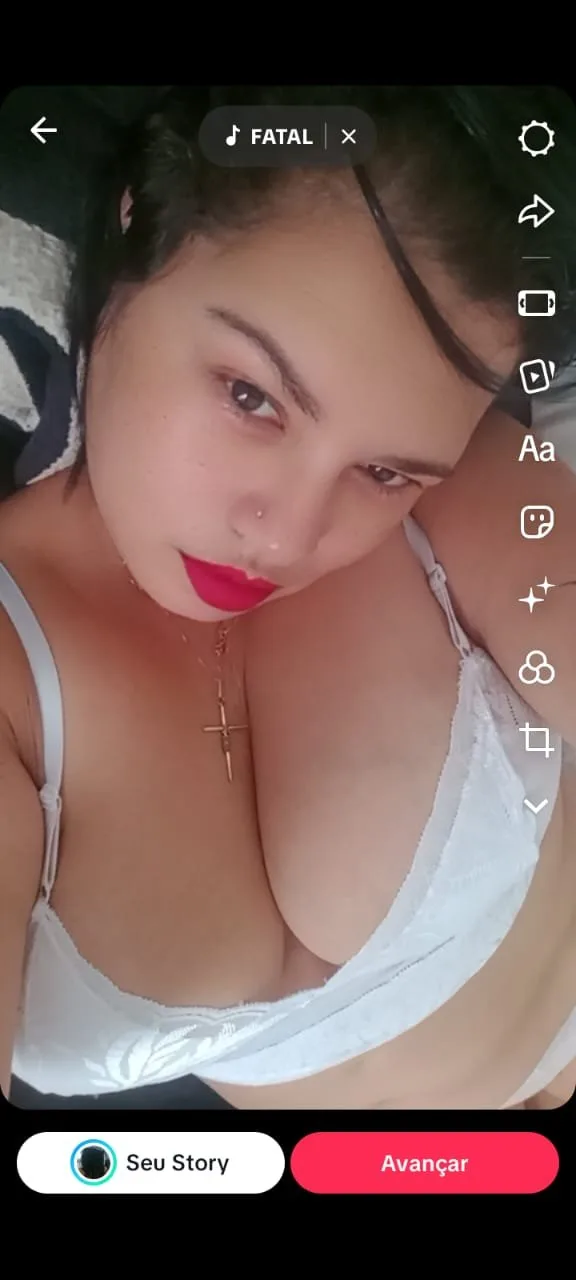Open the settings gear icon
The height and width of the screenshot is (1280, 576).
pos(537,138)
